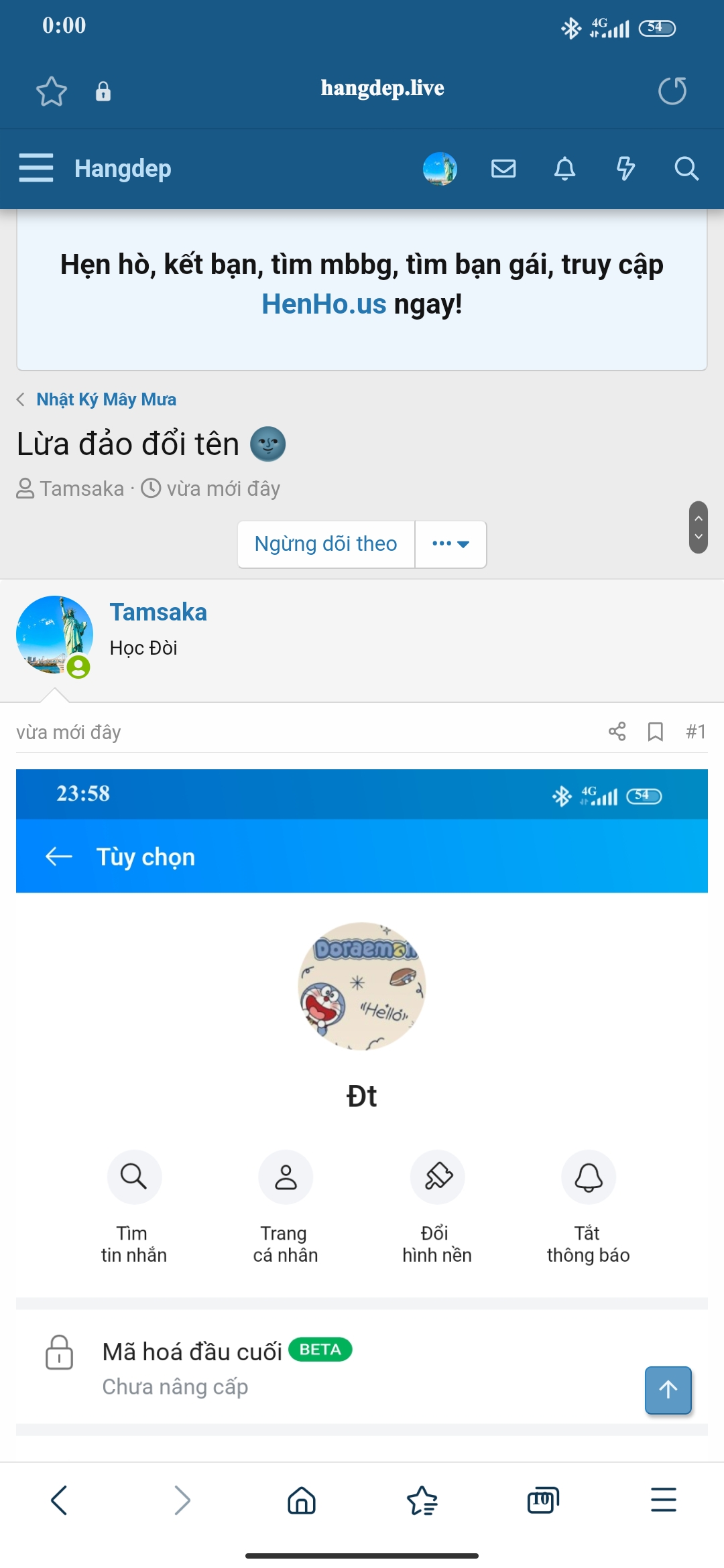Reload the hangdep.live page

coord(672,91)
